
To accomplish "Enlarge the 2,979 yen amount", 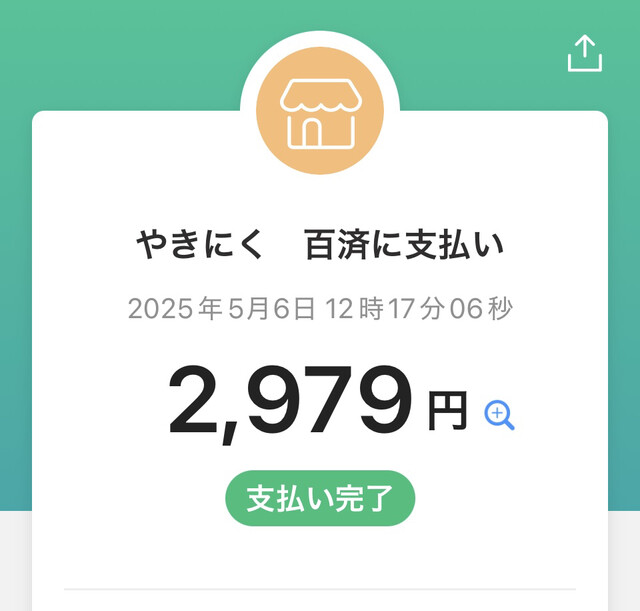I will (499, 414).
